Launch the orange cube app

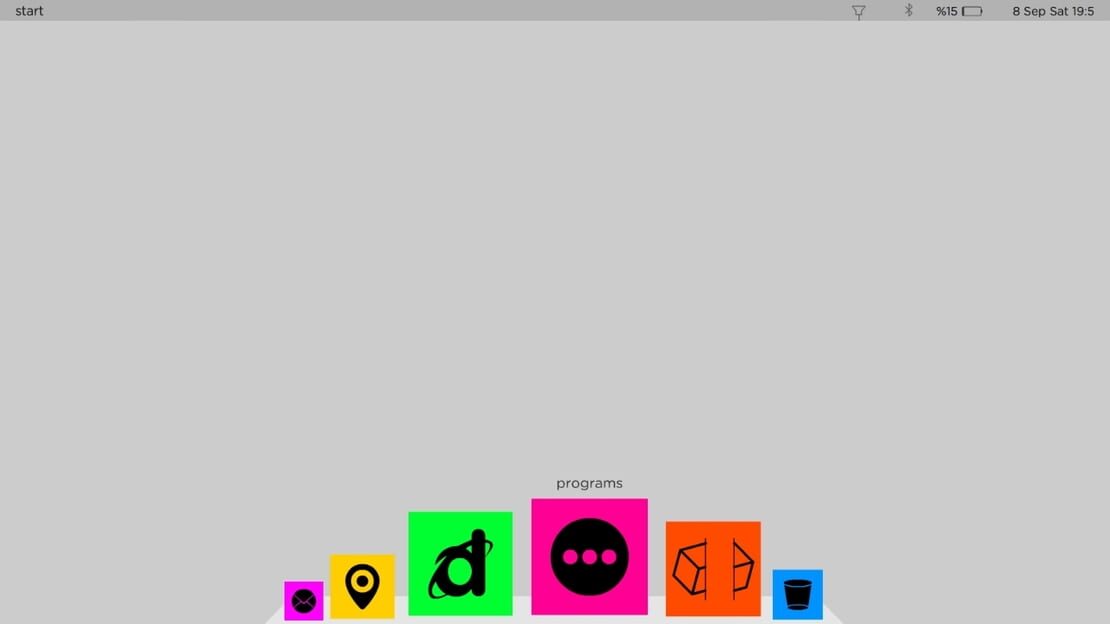pyautogui.click(x=713, y=569)
